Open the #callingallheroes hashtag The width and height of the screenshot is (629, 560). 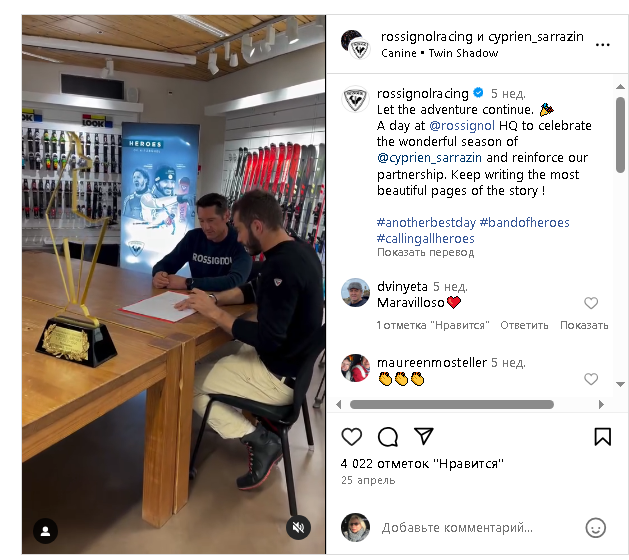click(425, 238)
